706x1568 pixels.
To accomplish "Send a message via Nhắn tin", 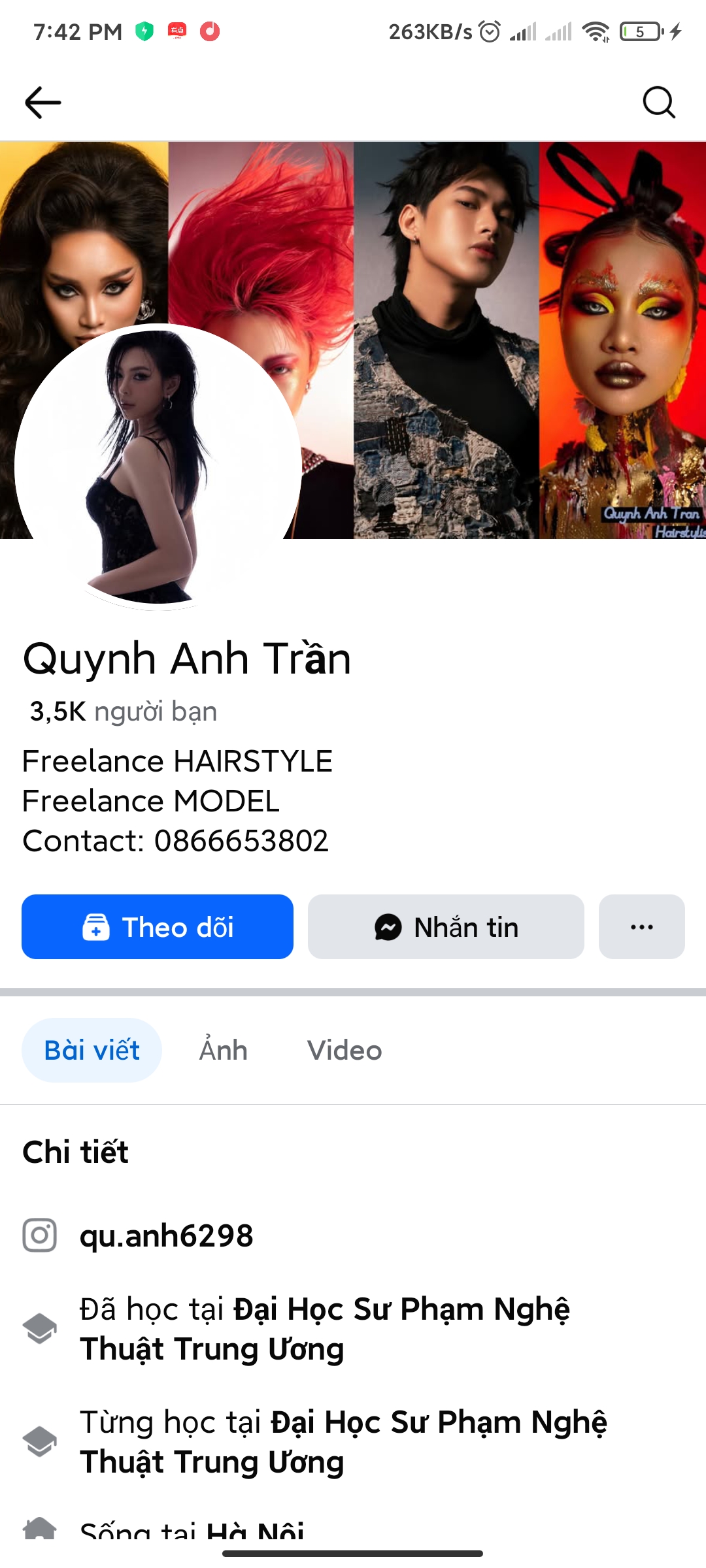I will coord(446,926).
